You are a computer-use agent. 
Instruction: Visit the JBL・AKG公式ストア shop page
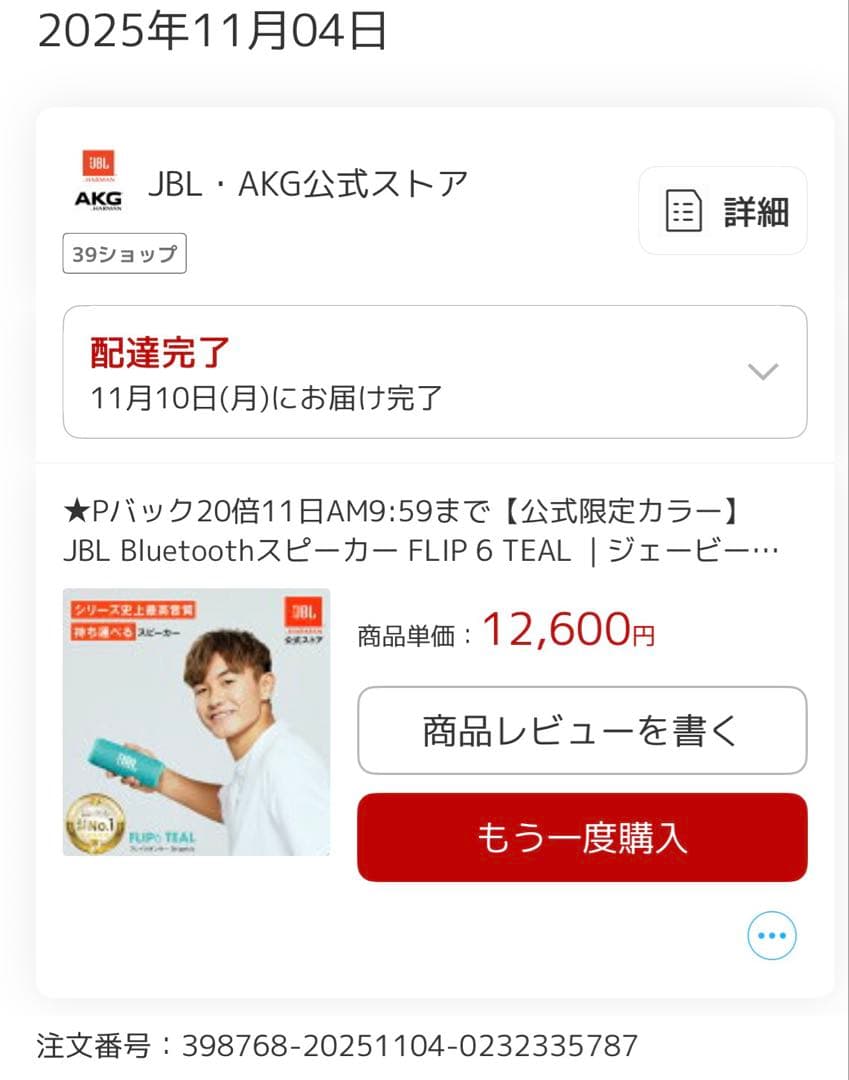coord(308,184)
